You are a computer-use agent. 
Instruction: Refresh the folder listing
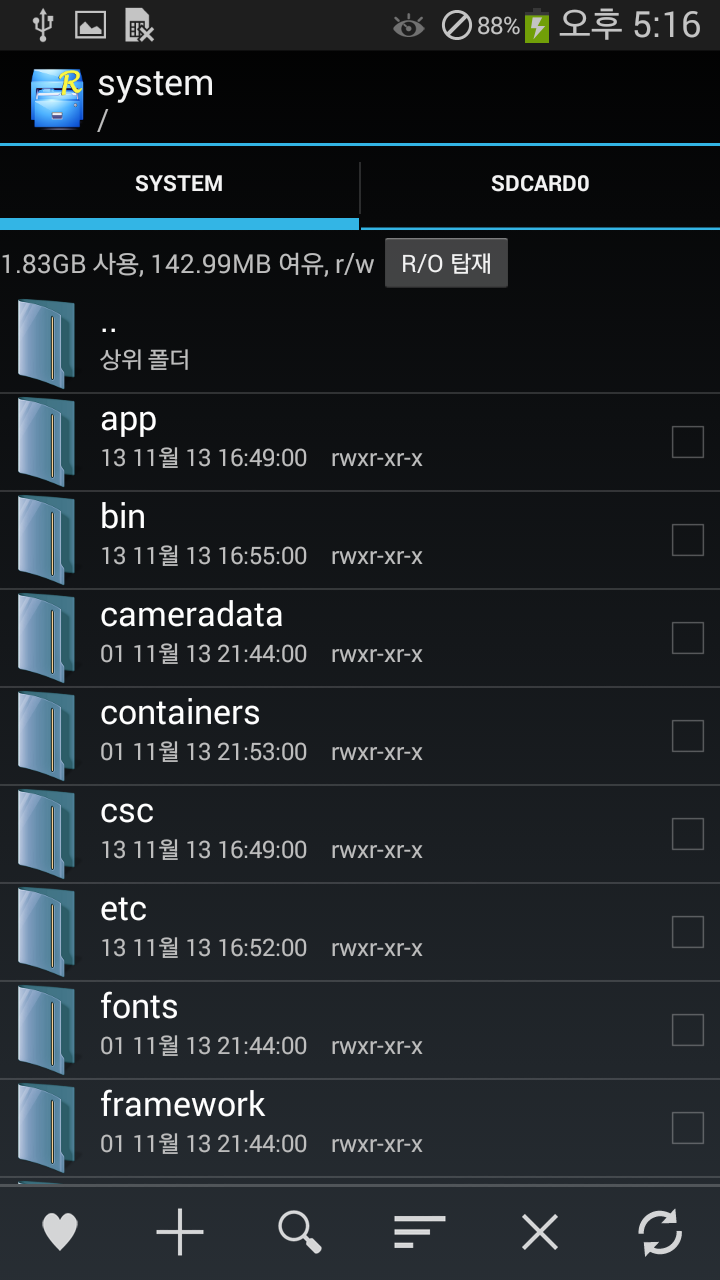coord(660,1232)
